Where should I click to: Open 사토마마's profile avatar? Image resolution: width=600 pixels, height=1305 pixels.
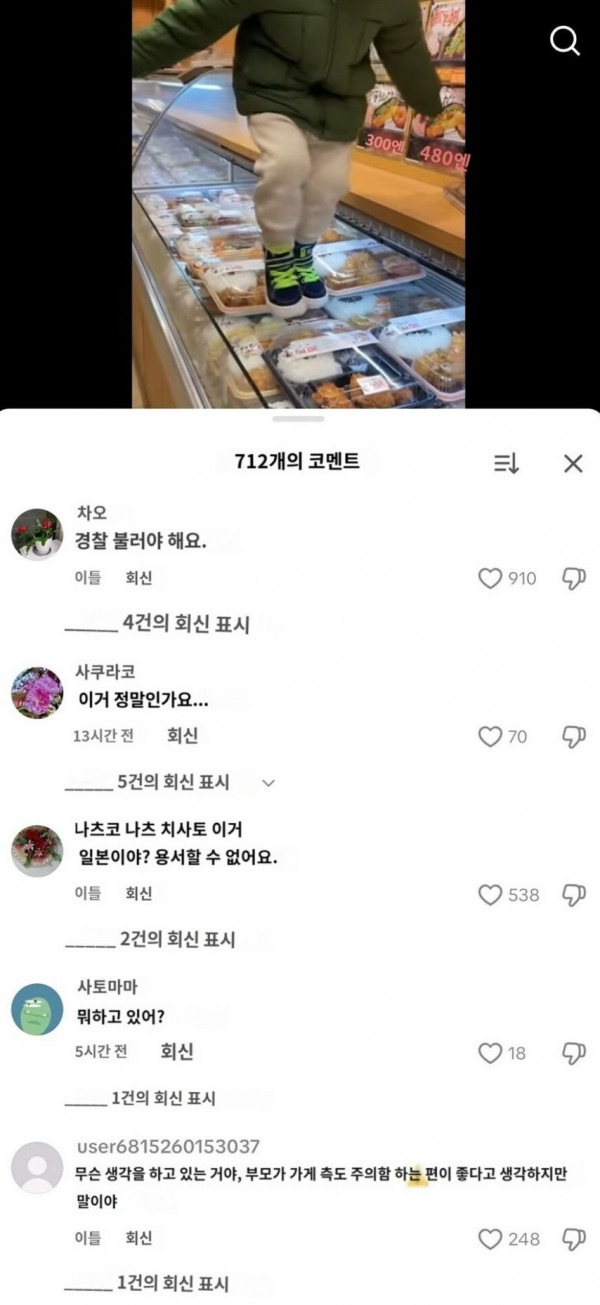click(x=37, y=1009)
